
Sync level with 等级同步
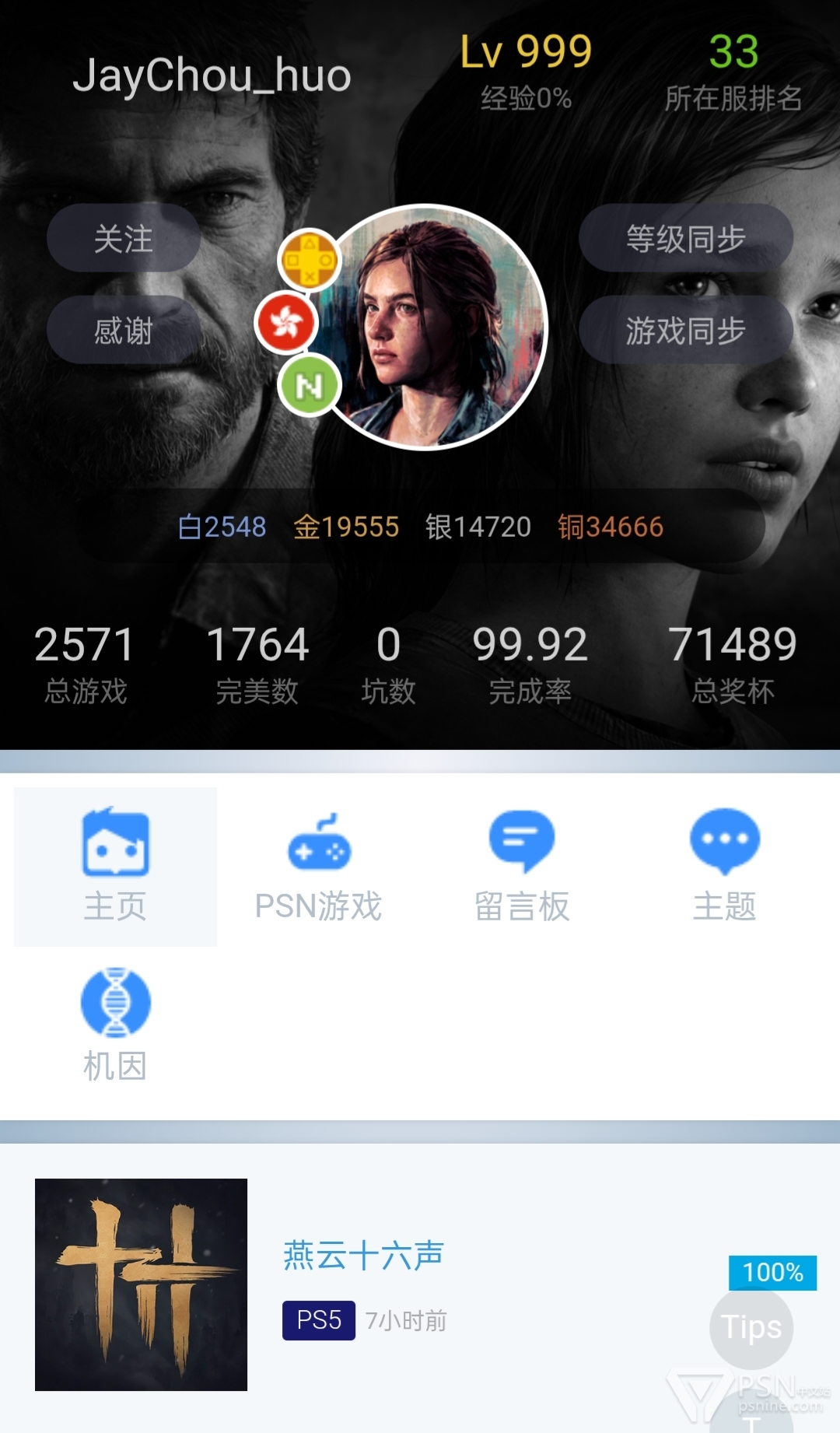point(685,238)
